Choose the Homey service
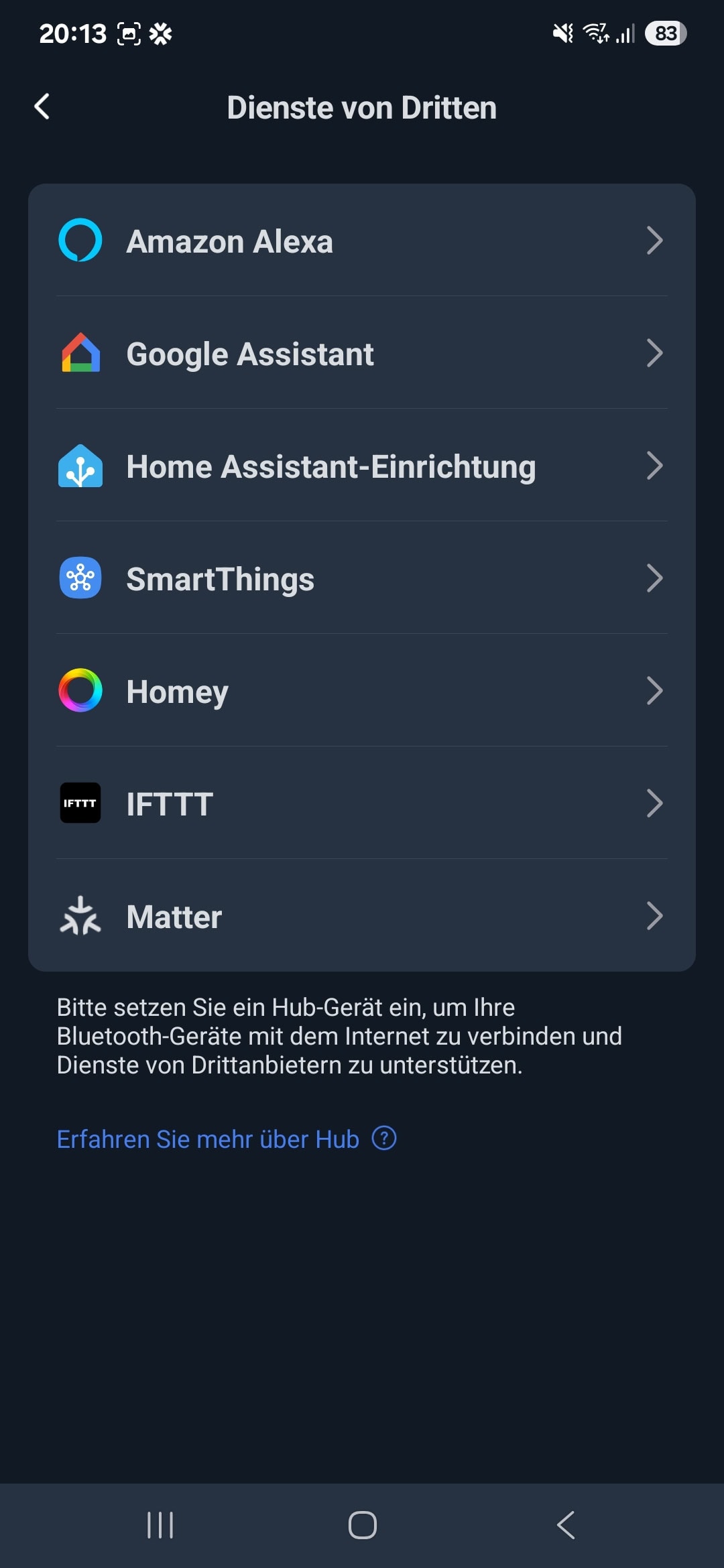Viewport: 724px width, 1568px height. [362, 691]
